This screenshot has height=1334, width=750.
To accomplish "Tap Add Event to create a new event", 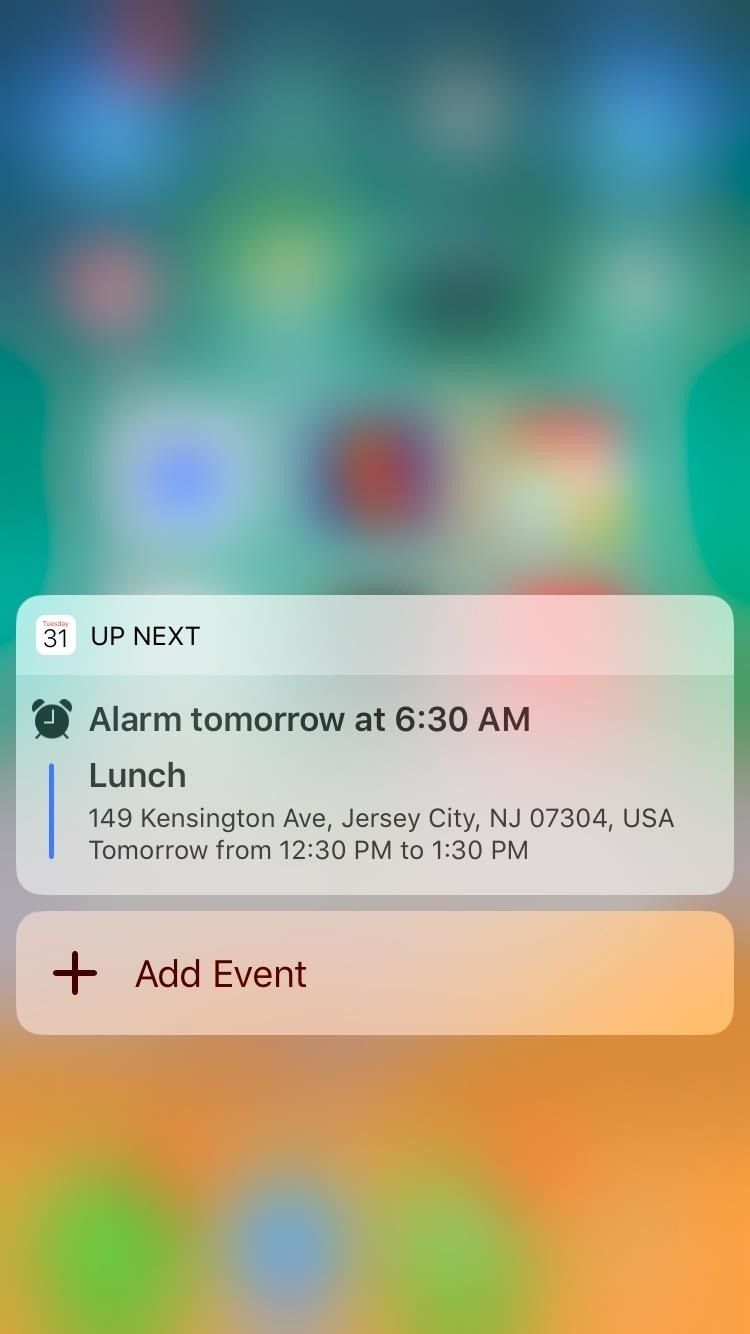I will pyautogui.click(x=220, y=972).
